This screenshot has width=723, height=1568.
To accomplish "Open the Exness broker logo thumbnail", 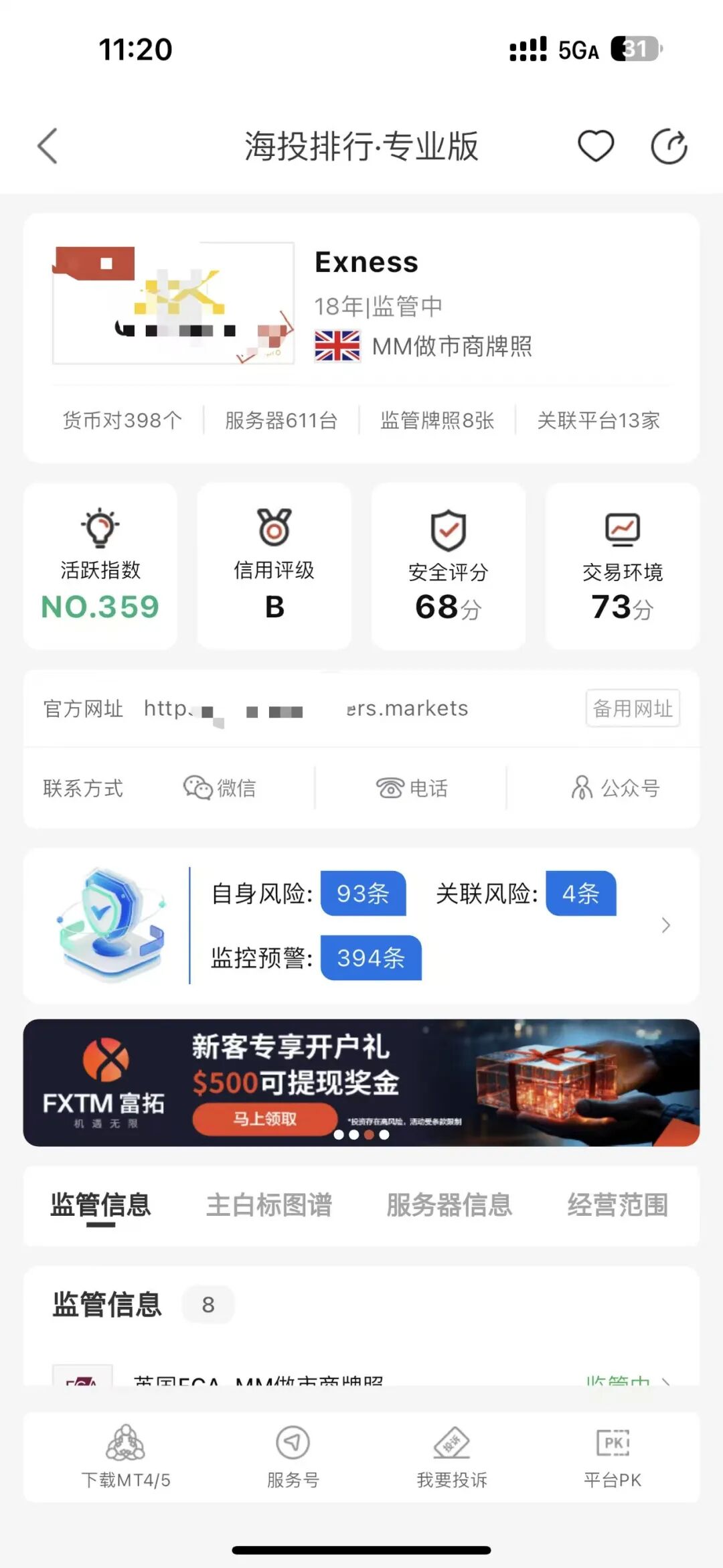I will point(174,301).
